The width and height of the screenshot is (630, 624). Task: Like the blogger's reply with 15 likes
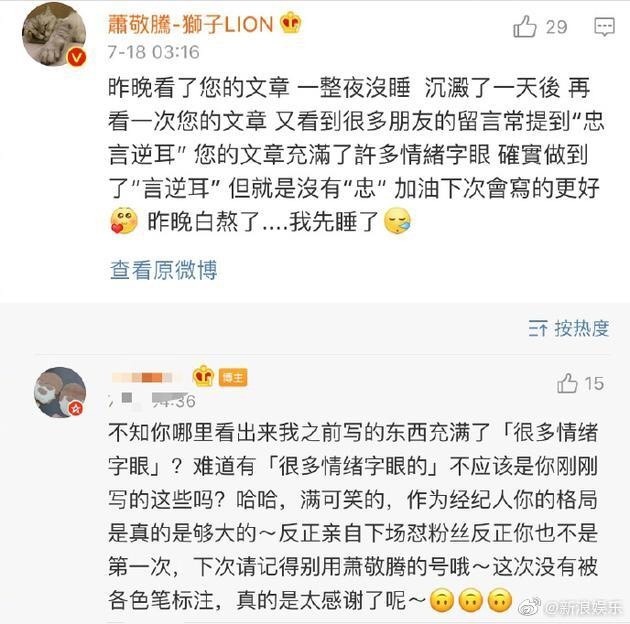pos(568,382)
